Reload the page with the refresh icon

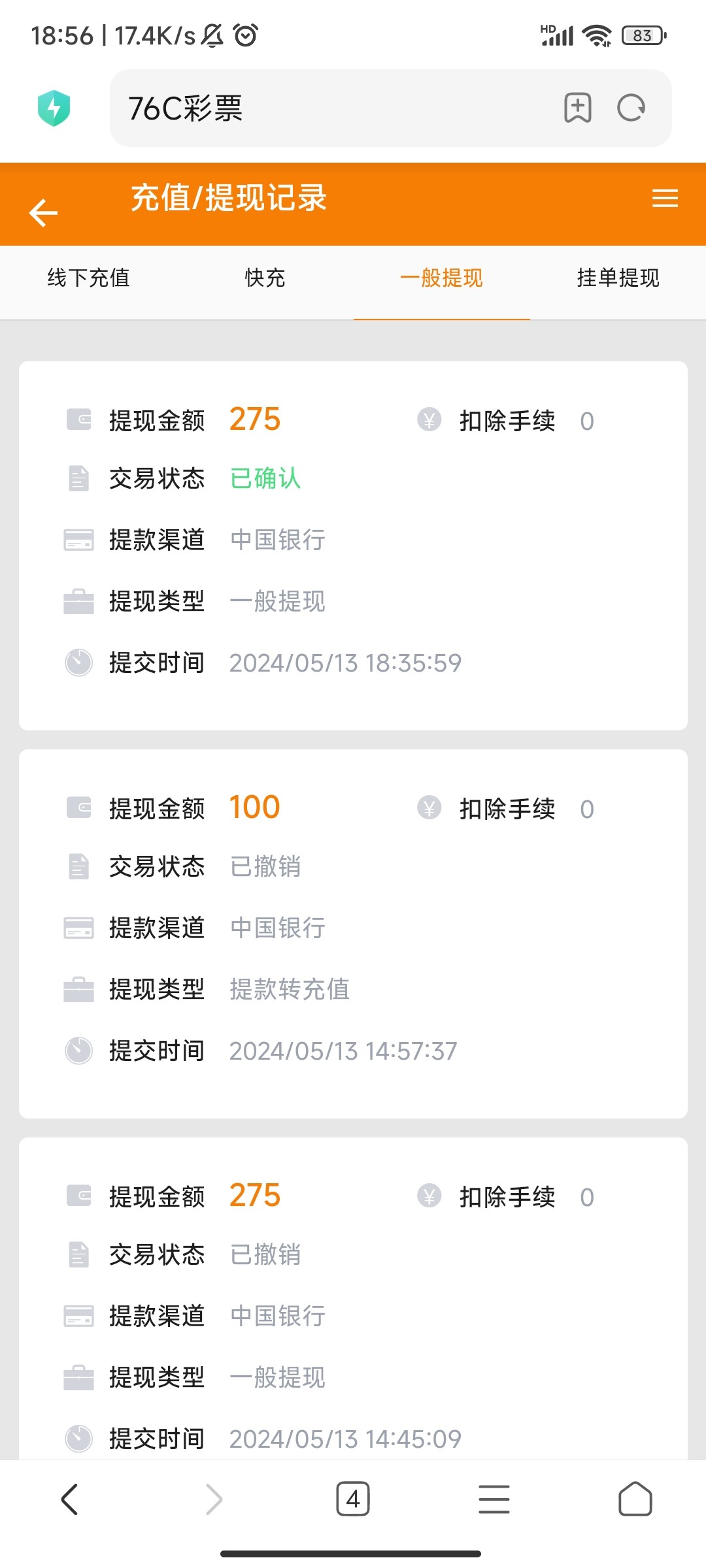click(x=631, y=108)
